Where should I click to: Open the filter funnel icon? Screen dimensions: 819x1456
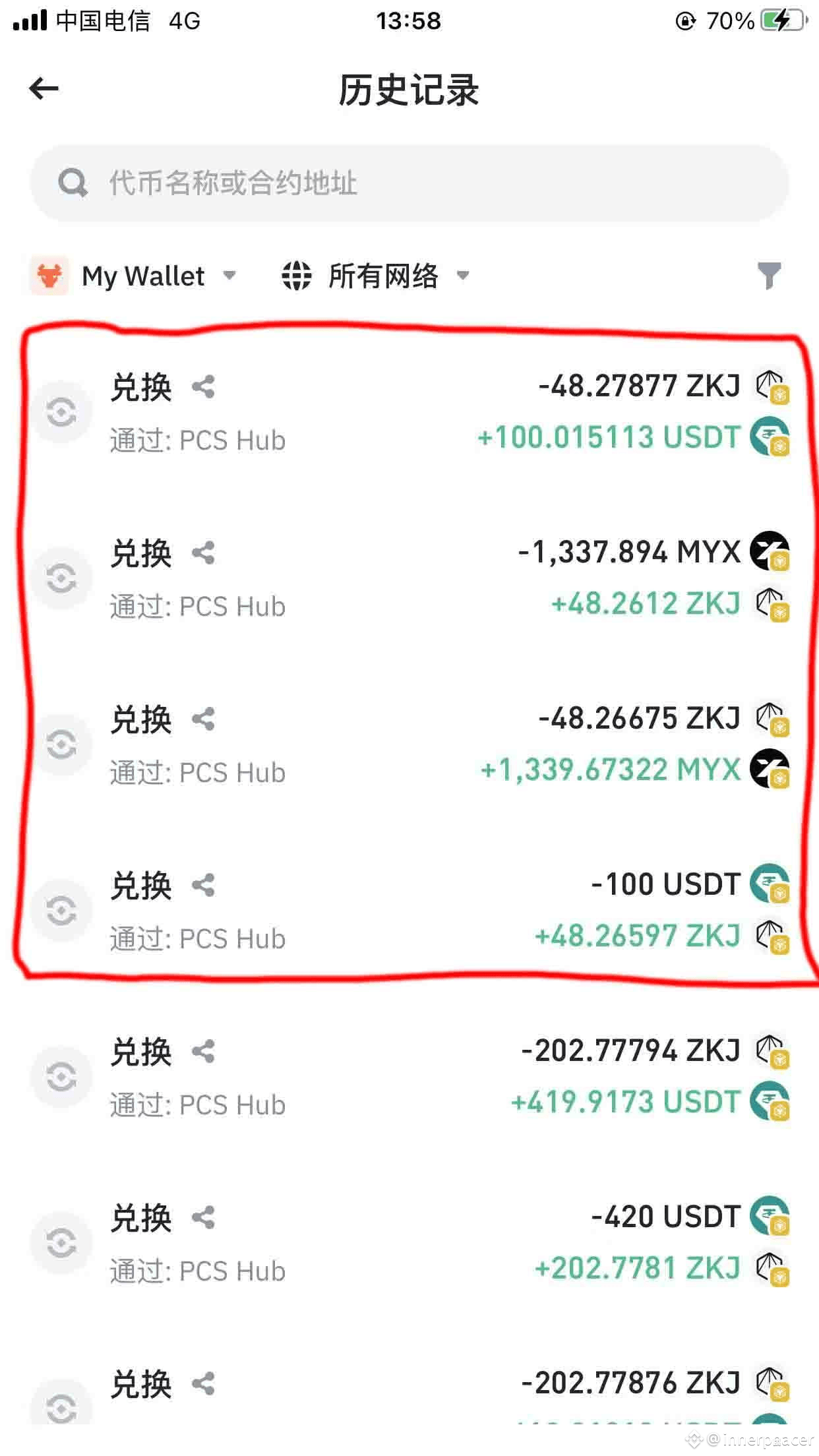769,276
